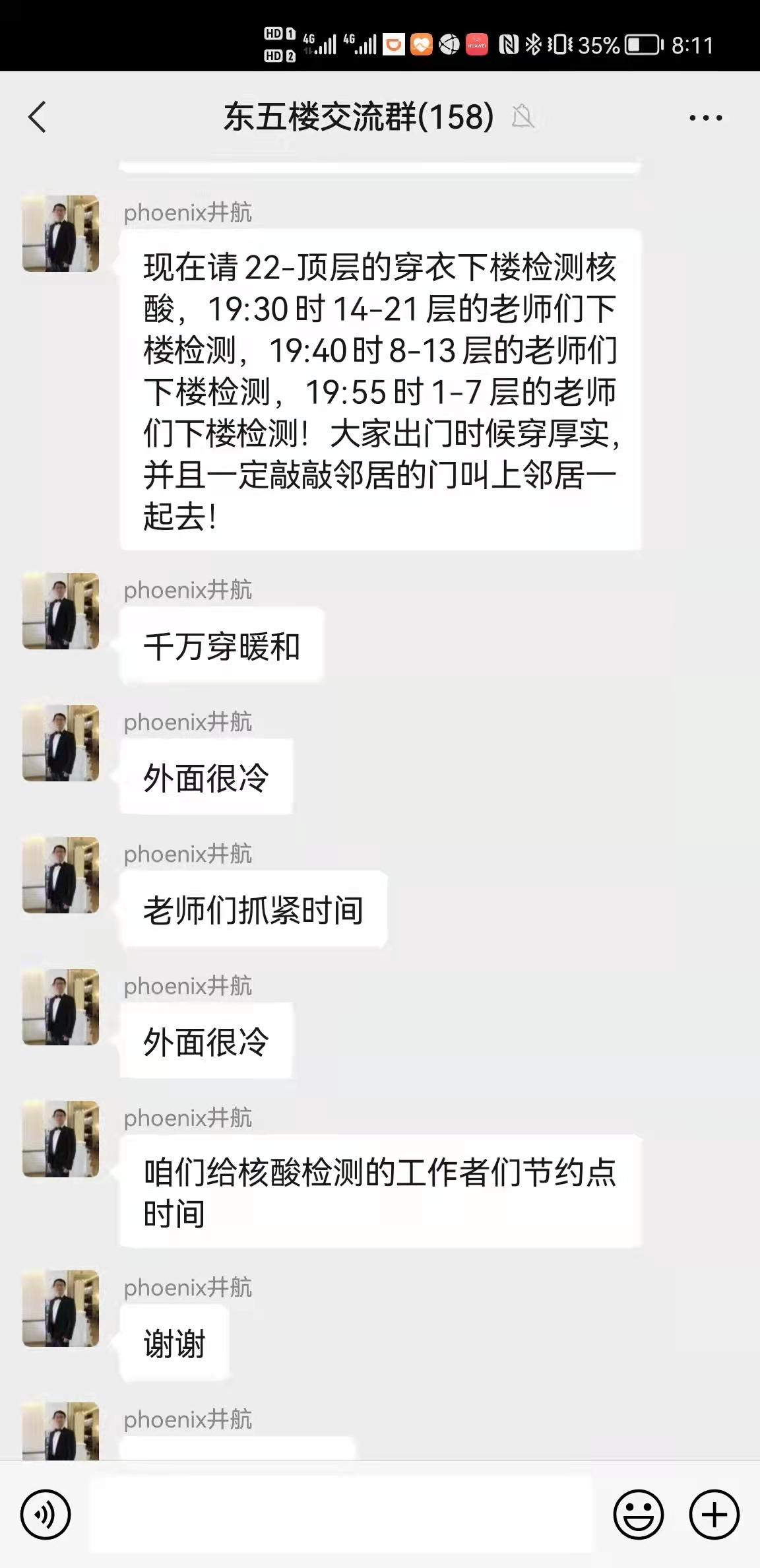The height and width of the screenshot is (1568, 760).
Task: Tap the message text field
Action: 340,1515
